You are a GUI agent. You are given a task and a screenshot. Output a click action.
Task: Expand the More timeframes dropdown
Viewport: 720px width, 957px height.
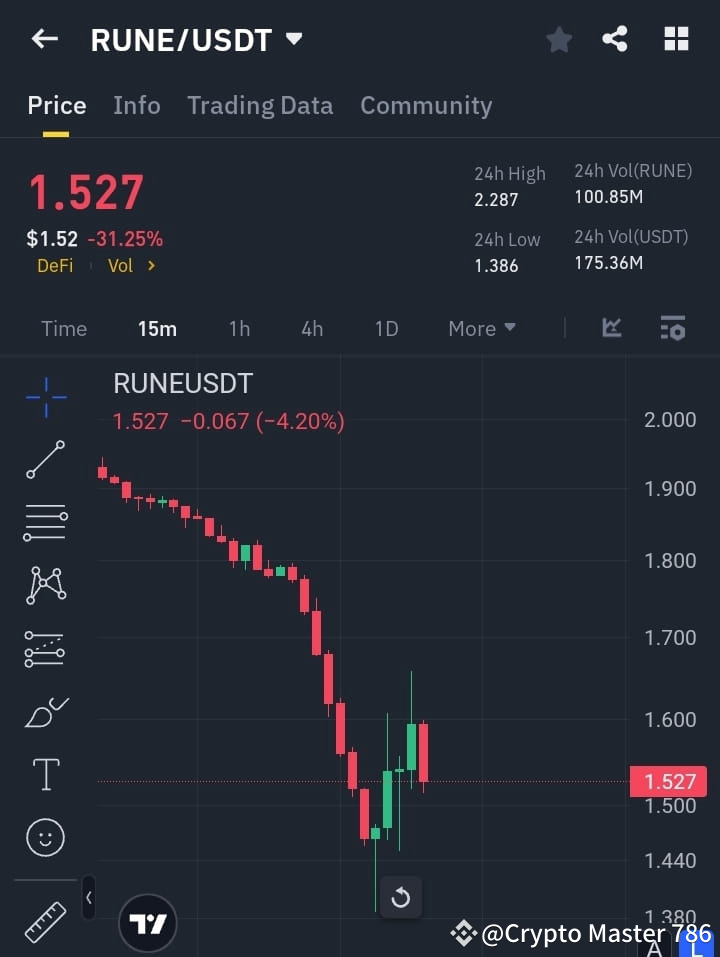(481, 328)
